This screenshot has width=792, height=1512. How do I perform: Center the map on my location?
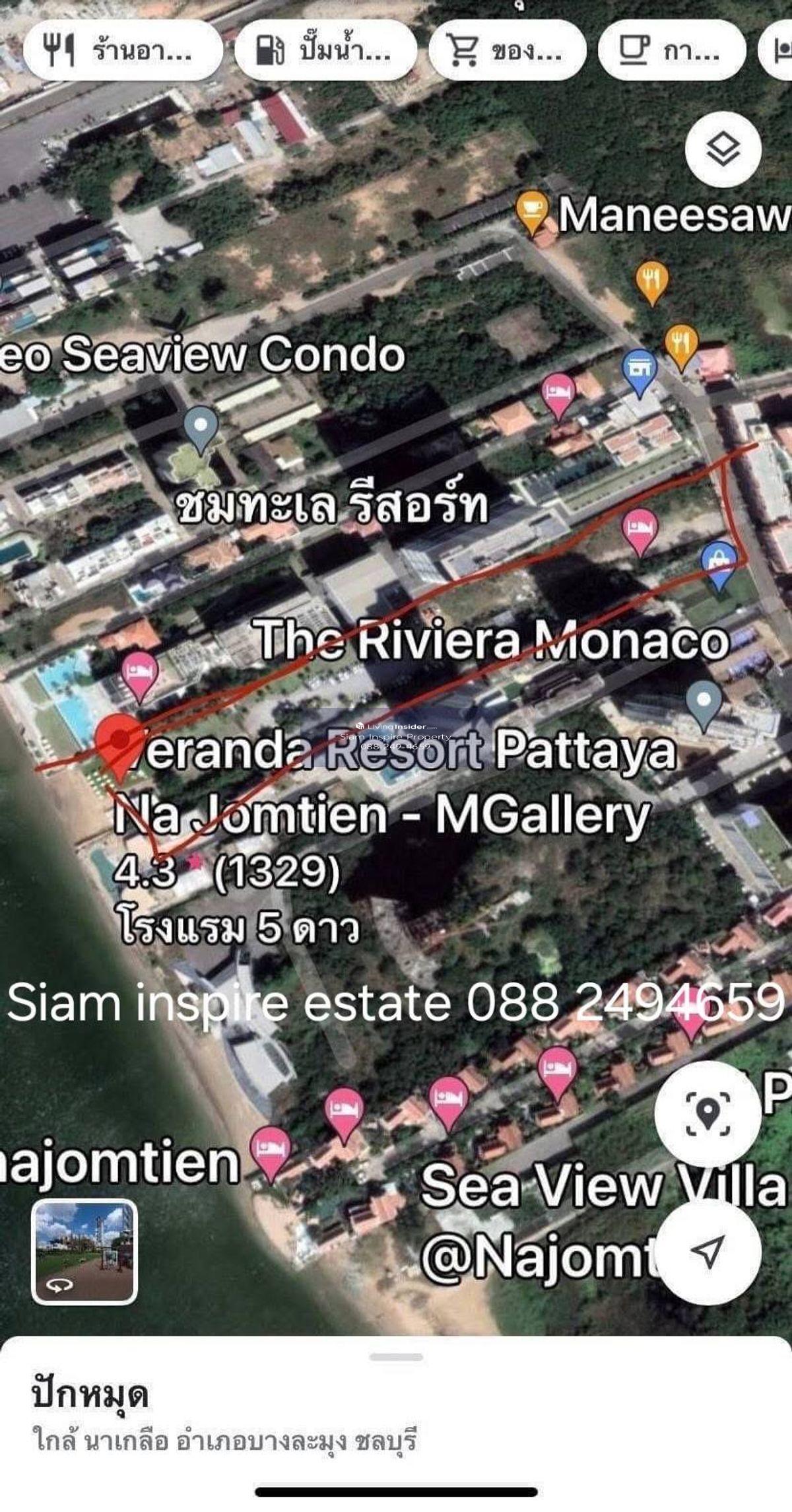point(709,1251)
